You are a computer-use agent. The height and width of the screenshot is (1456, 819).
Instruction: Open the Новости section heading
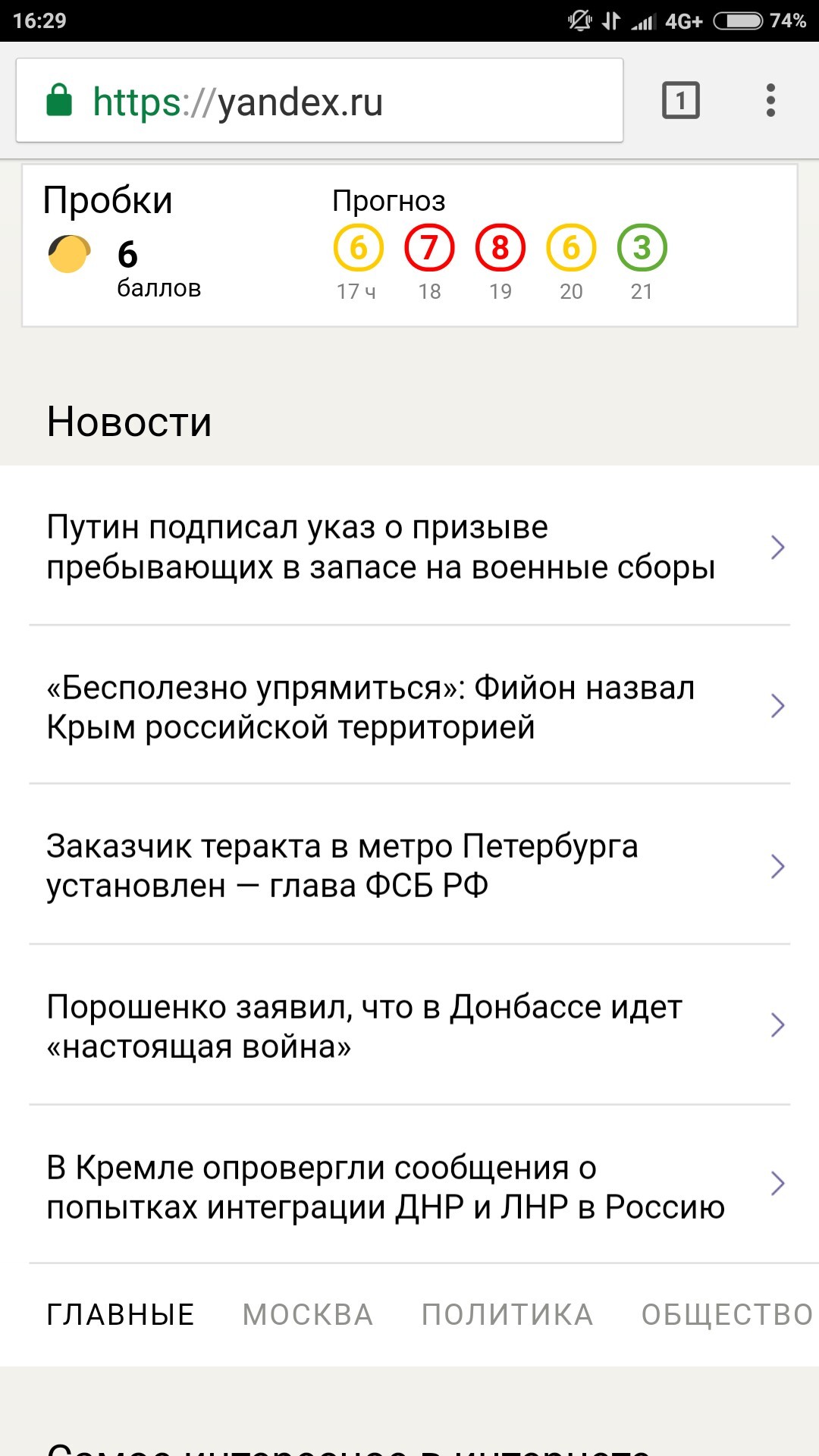pyautogui.click(x=129, y=422)
